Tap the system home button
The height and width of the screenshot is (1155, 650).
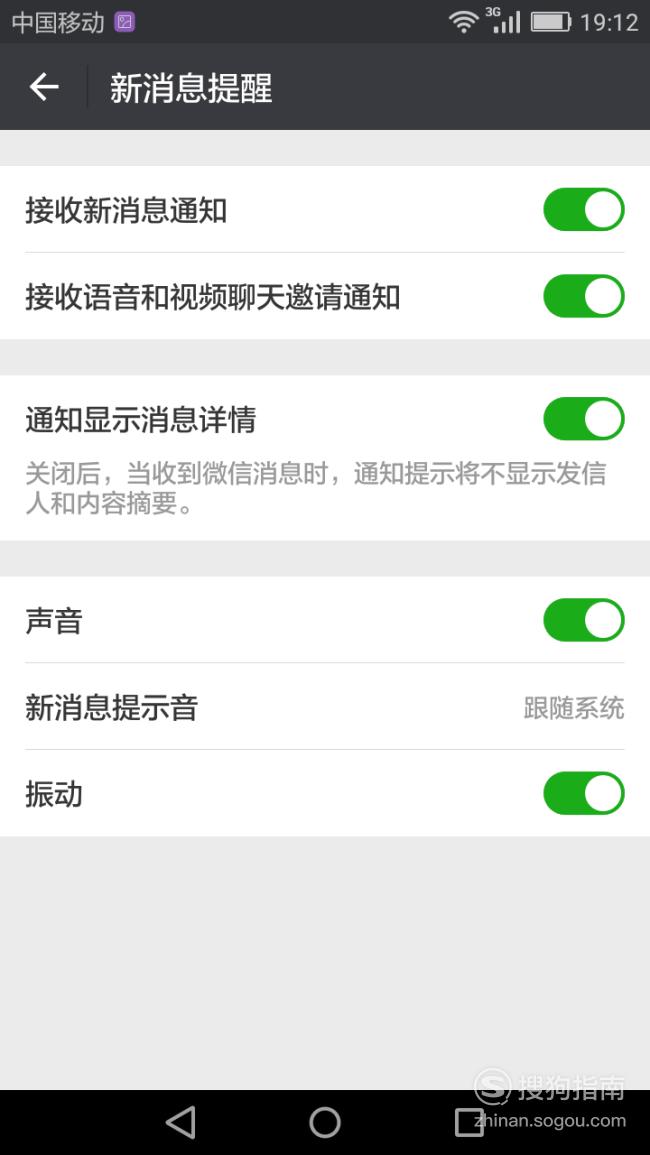pyautogui.click(x=325, y=1123)
